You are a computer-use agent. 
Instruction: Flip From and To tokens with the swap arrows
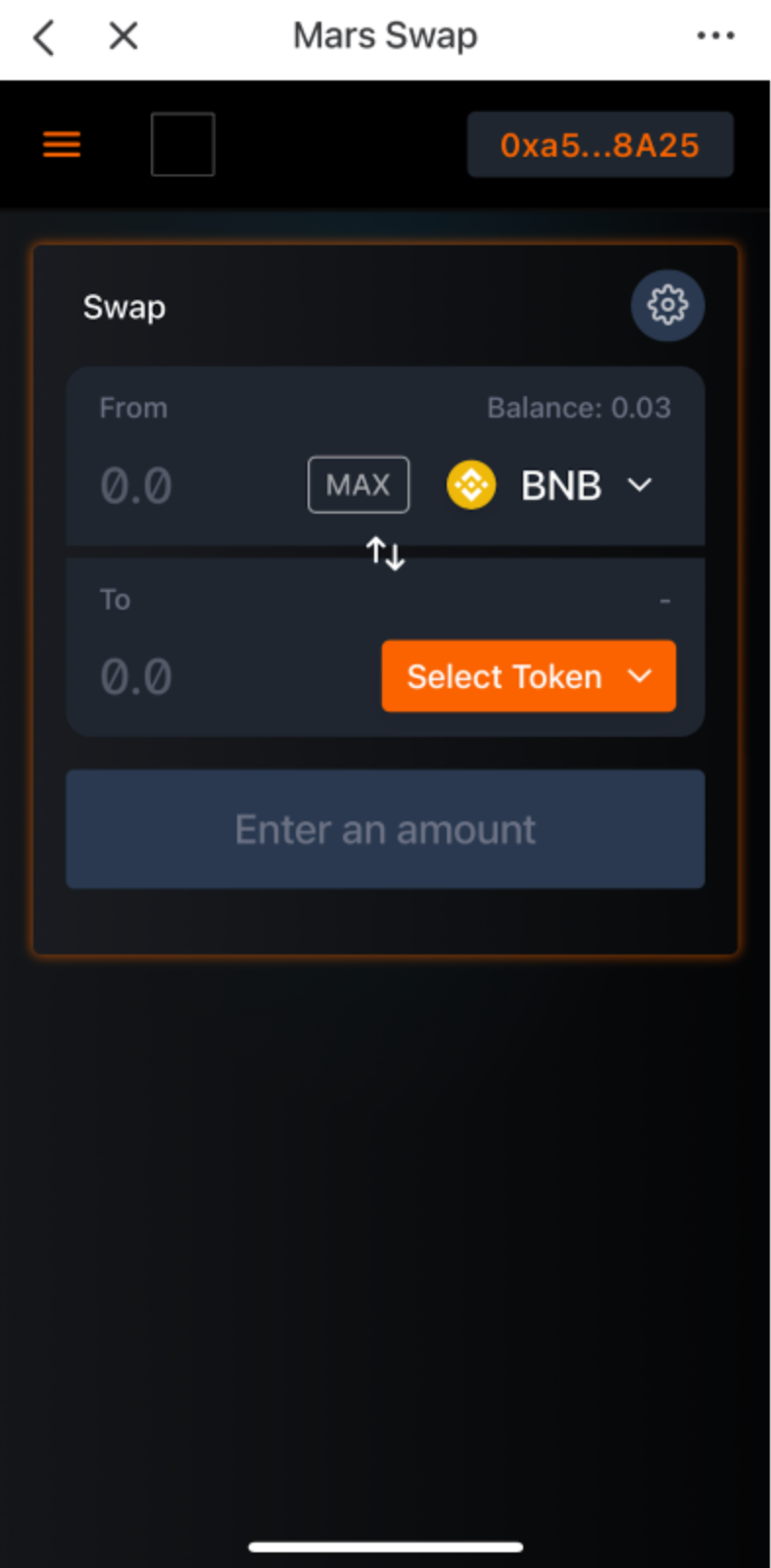tap(385, 554)
